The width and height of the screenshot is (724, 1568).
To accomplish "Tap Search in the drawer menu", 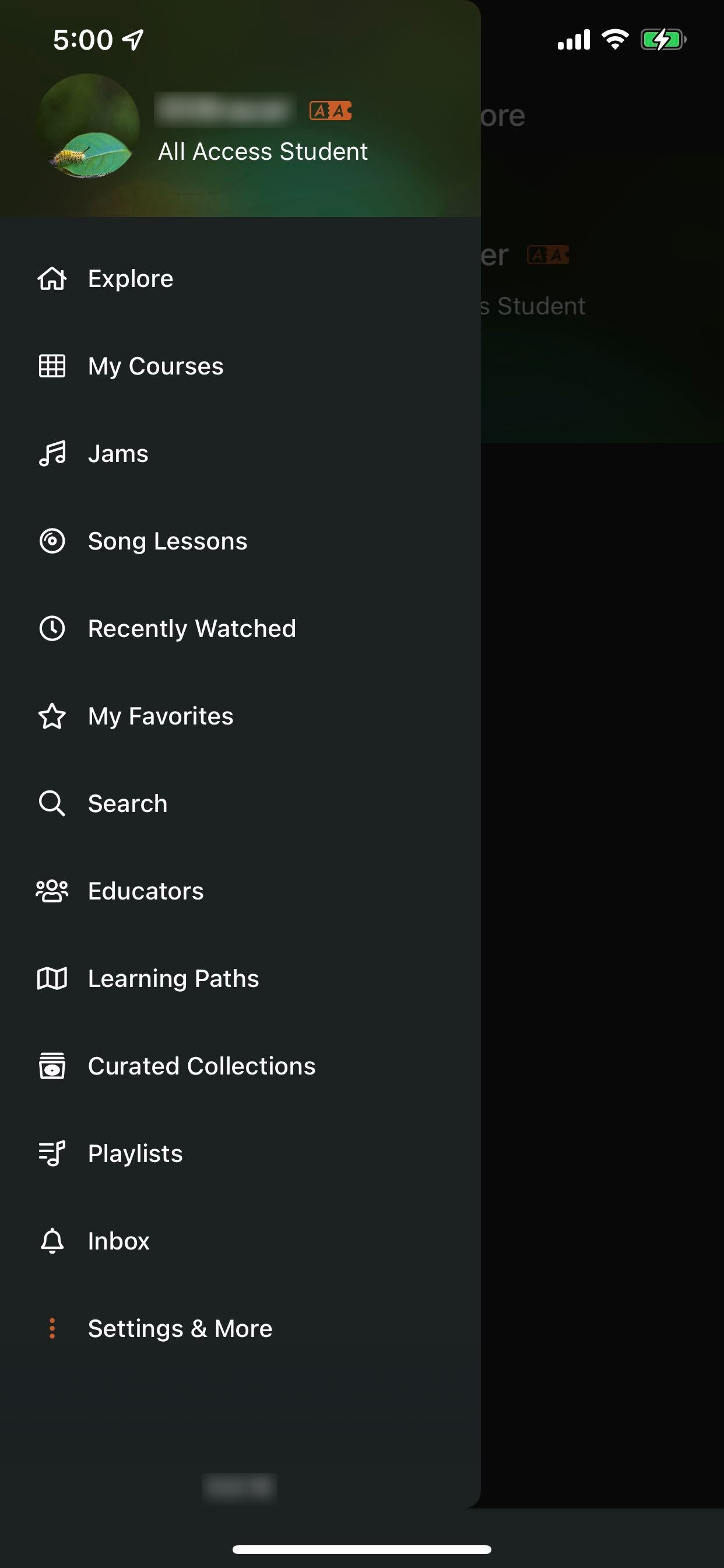I will [240, 803].
